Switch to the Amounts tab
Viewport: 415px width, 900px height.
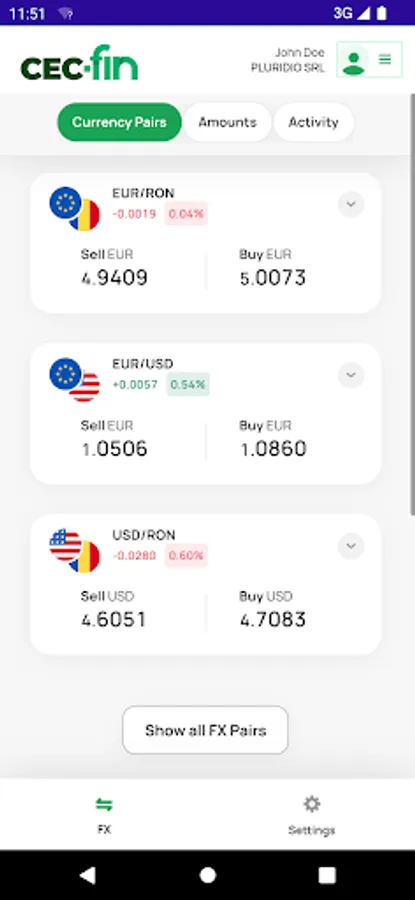227,122
